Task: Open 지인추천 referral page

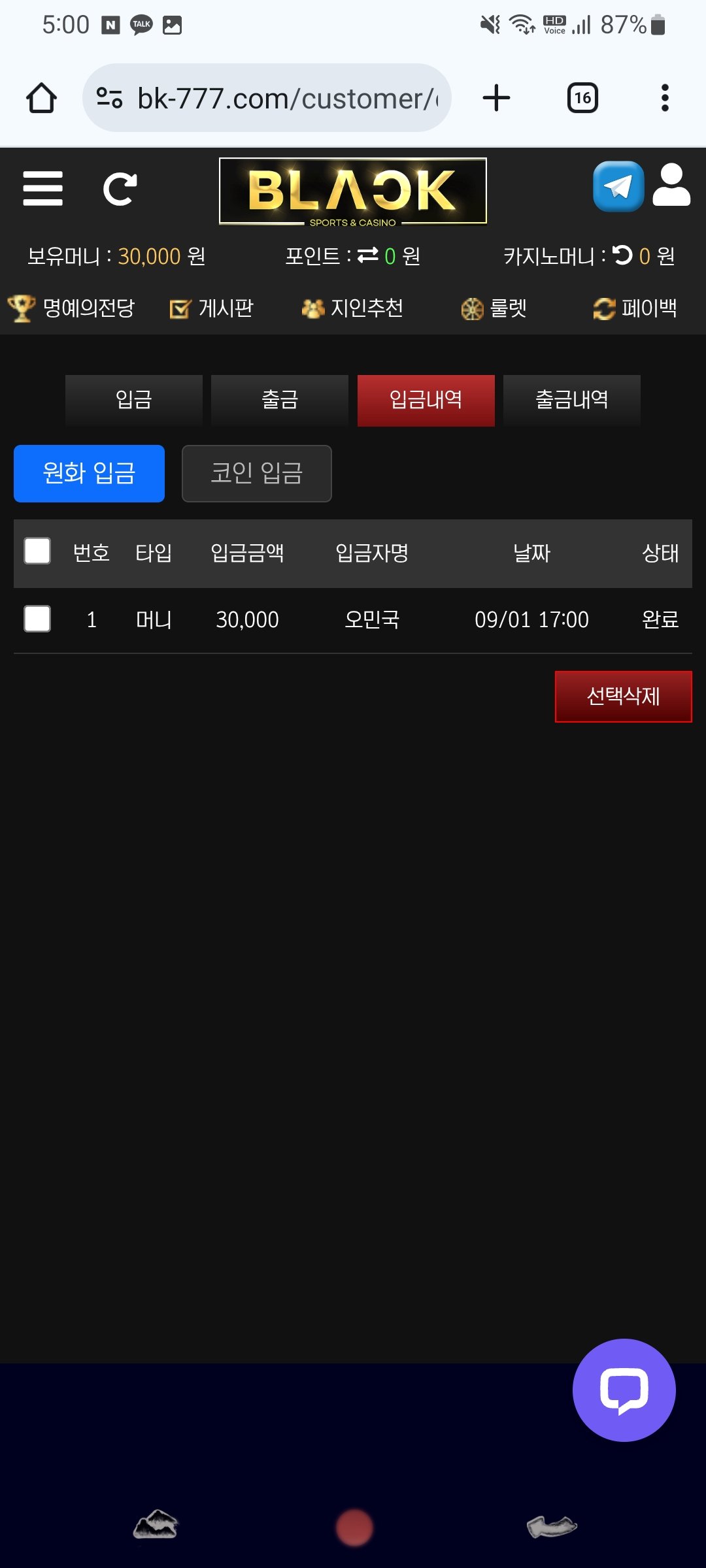Action: (353, 308)
